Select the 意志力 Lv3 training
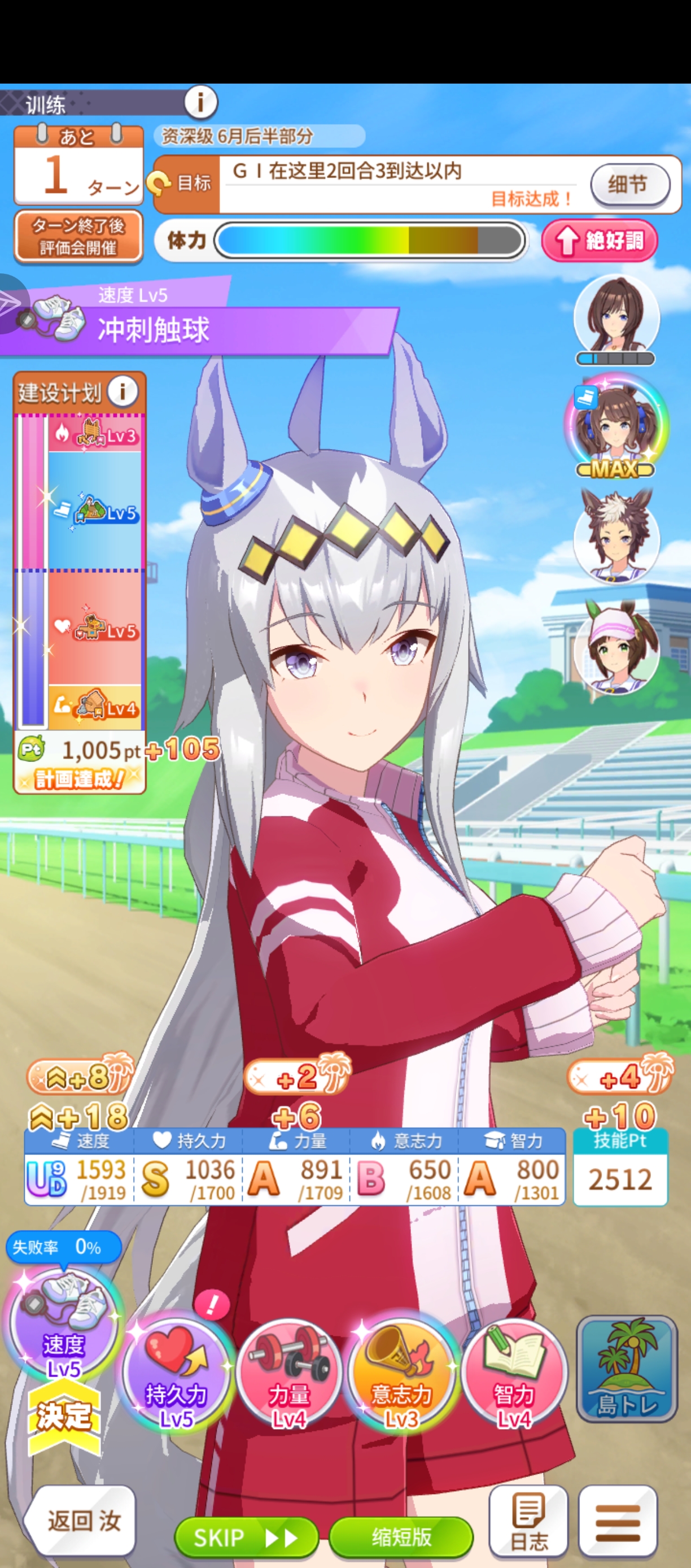 401,1374
